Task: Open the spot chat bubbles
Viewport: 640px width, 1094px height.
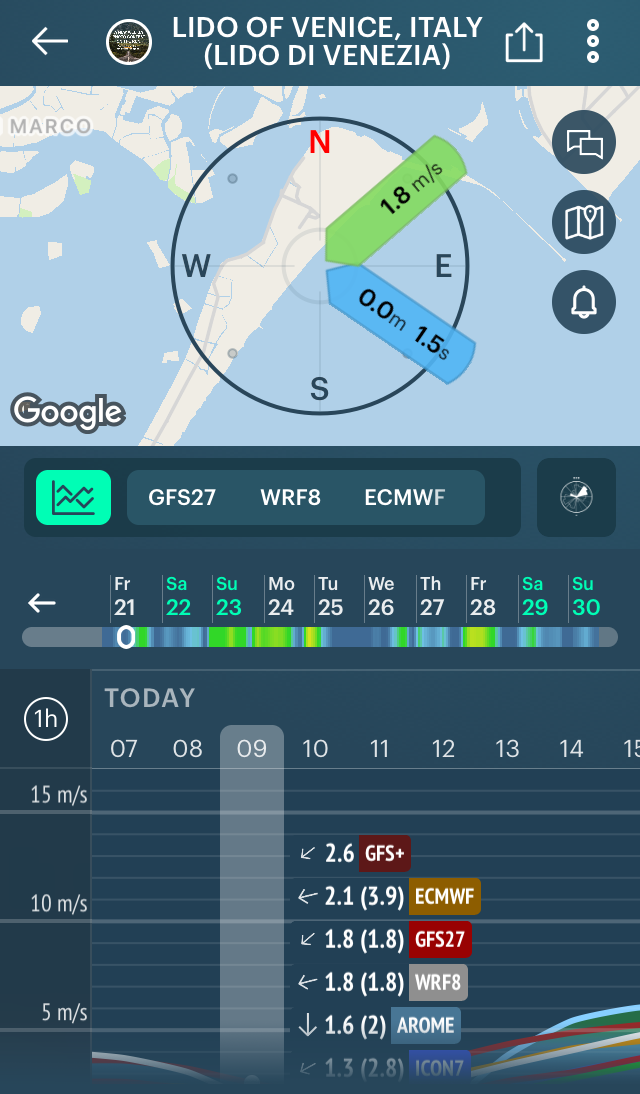Action: 584,143
